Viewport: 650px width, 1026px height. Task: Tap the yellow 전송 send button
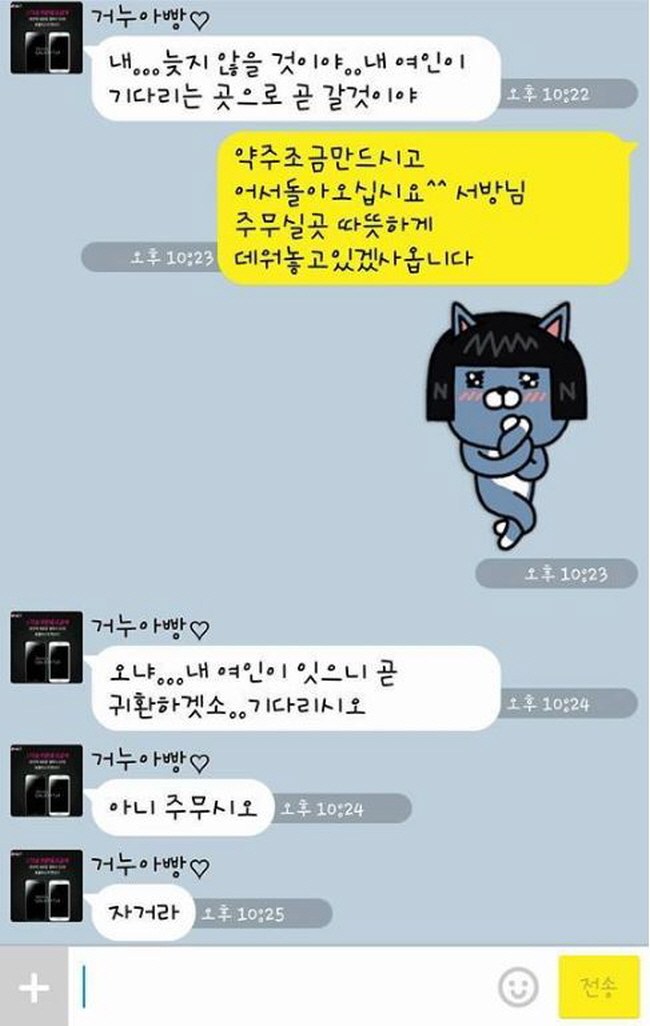coord(598,988)
